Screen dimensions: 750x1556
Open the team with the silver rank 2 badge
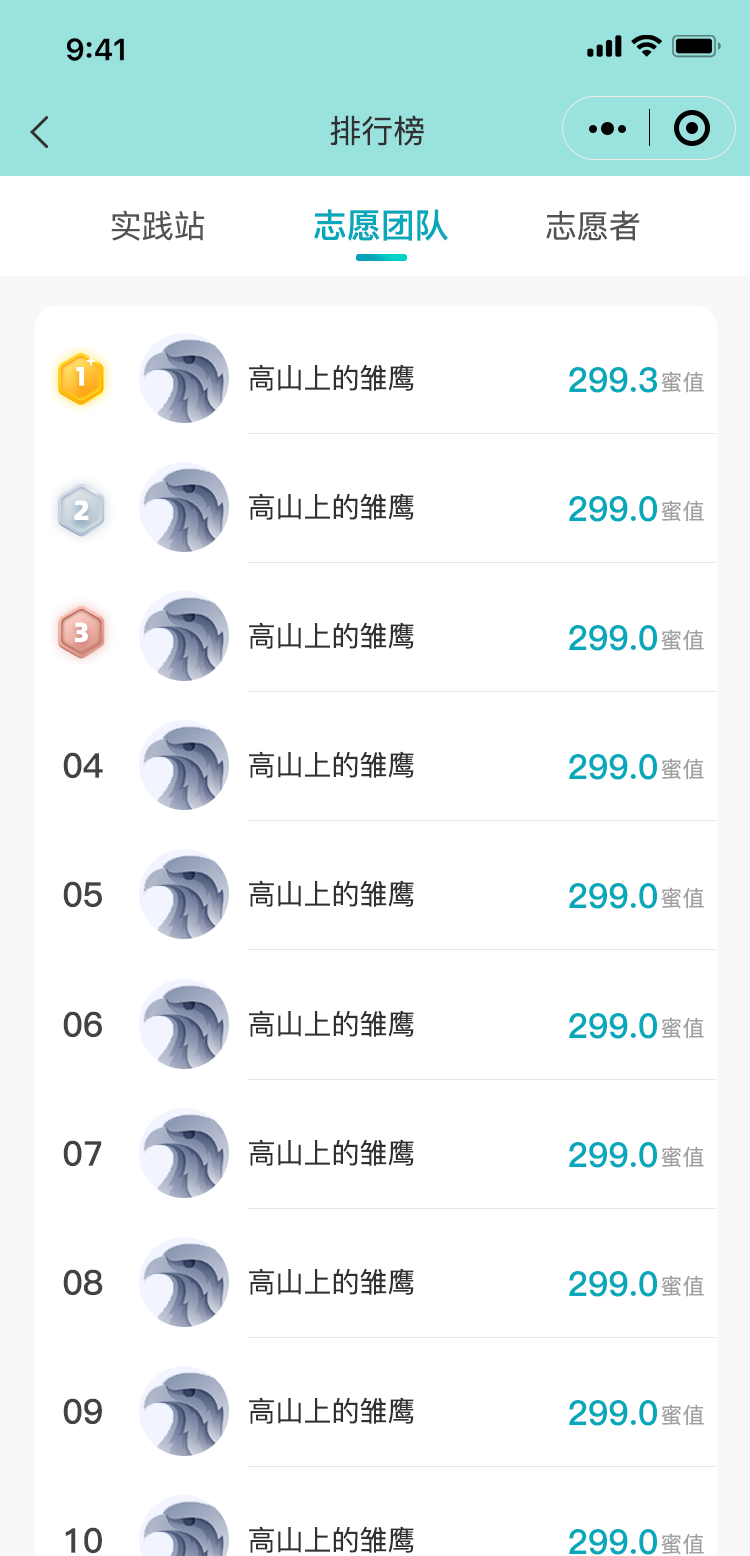coord(376,508)
